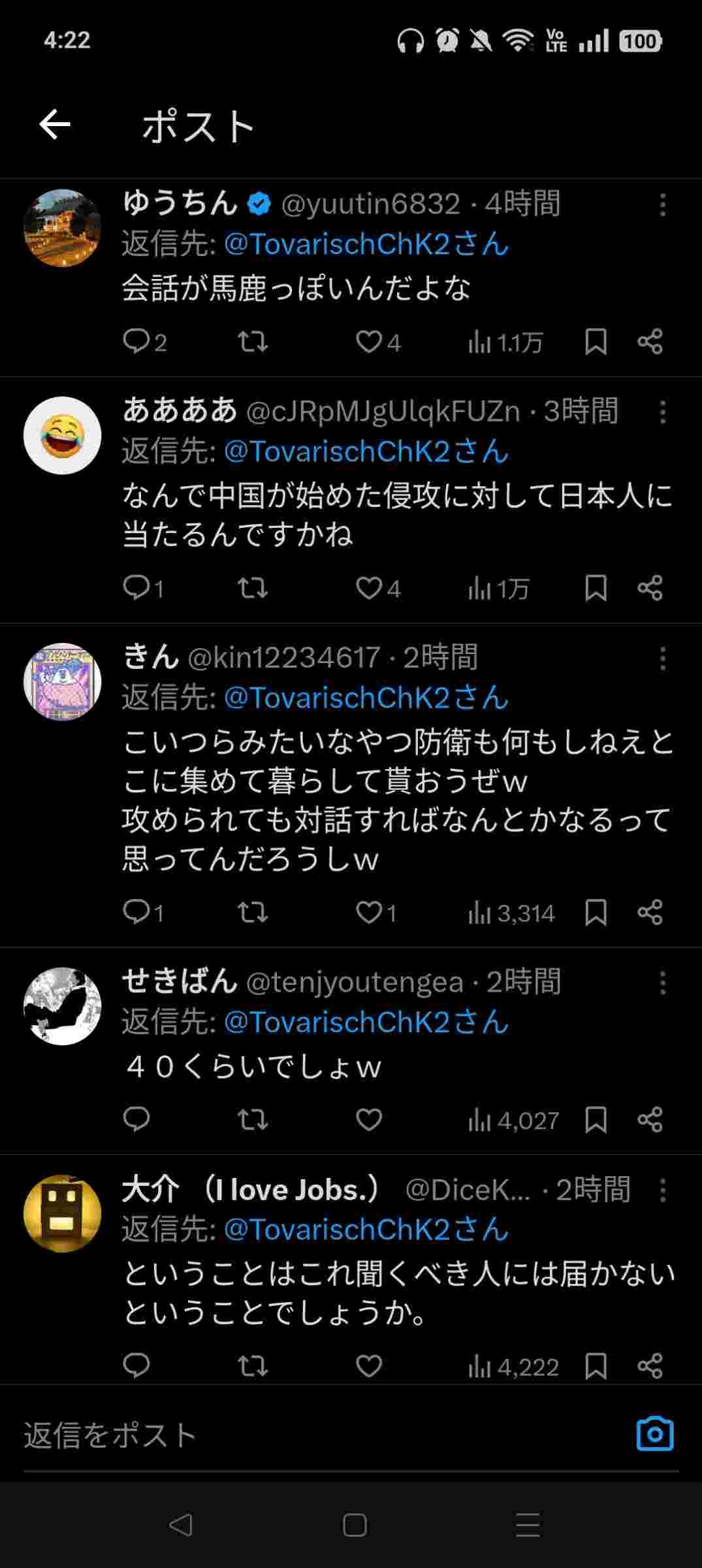Share きん's reply

650,912
